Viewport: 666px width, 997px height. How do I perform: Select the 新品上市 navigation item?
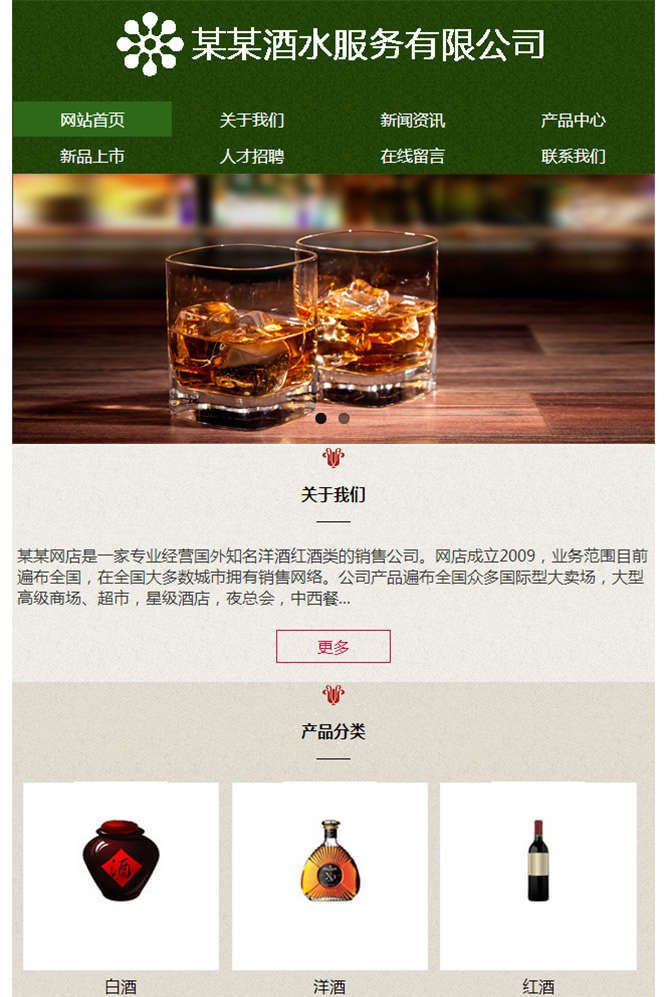click(92, 156)
